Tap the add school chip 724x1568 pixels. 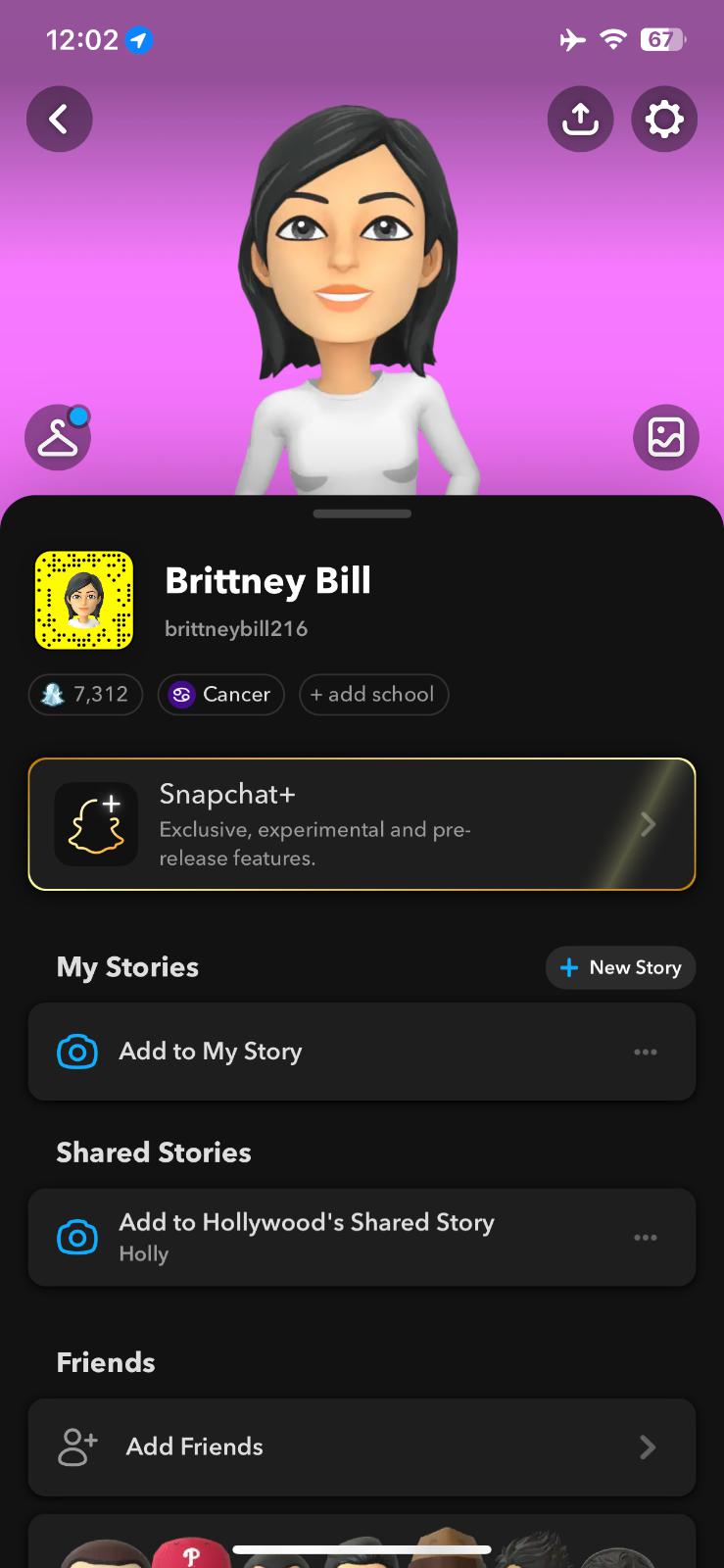tap(373, 695)
